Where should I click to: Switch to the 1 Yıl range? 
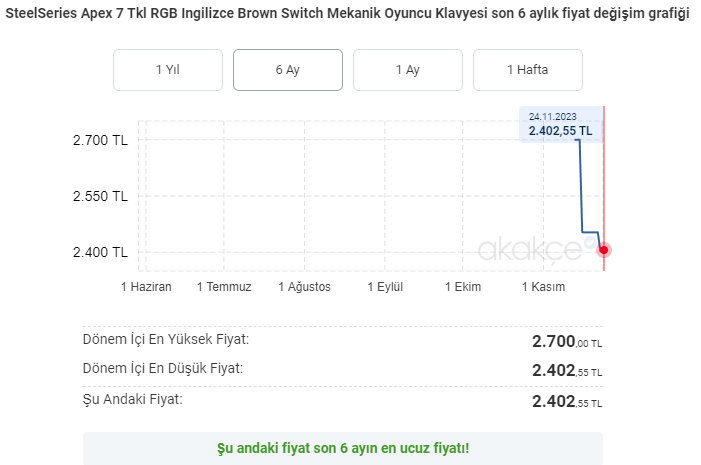[x=168, y=70]
